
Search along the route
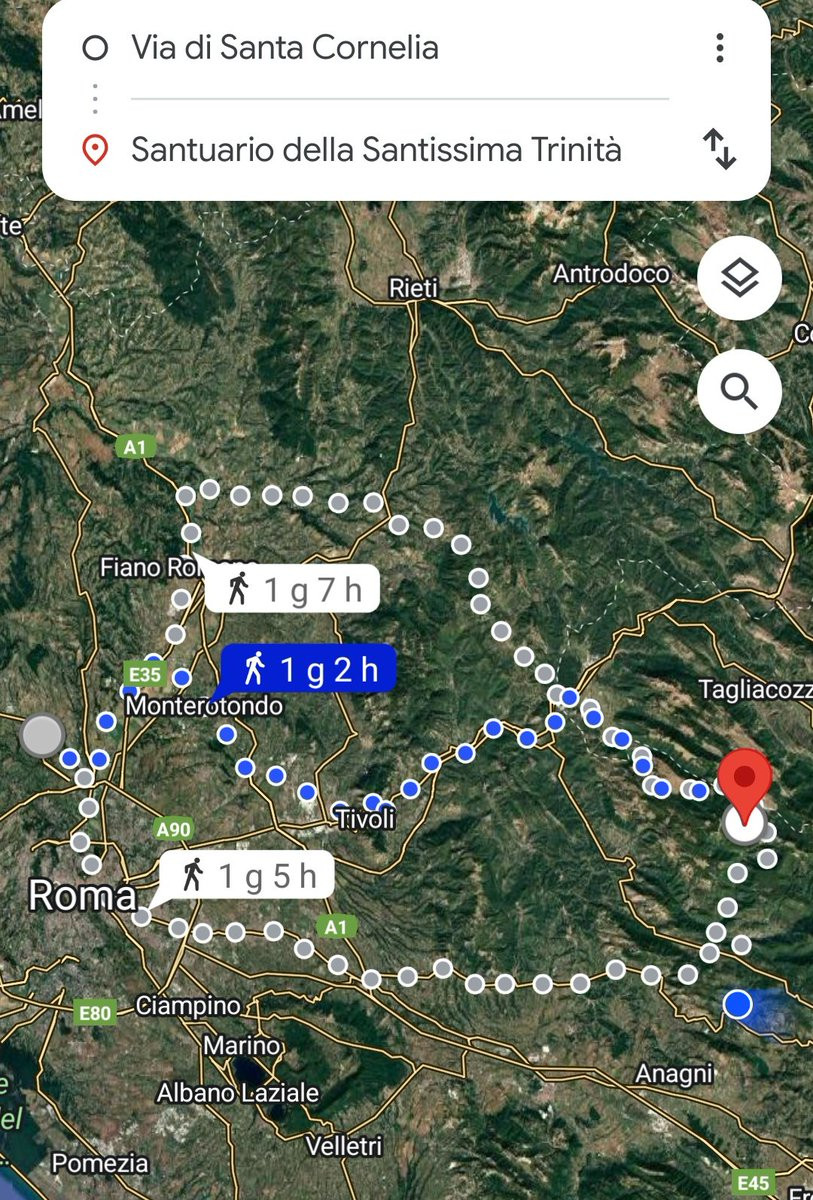(739, 392)
